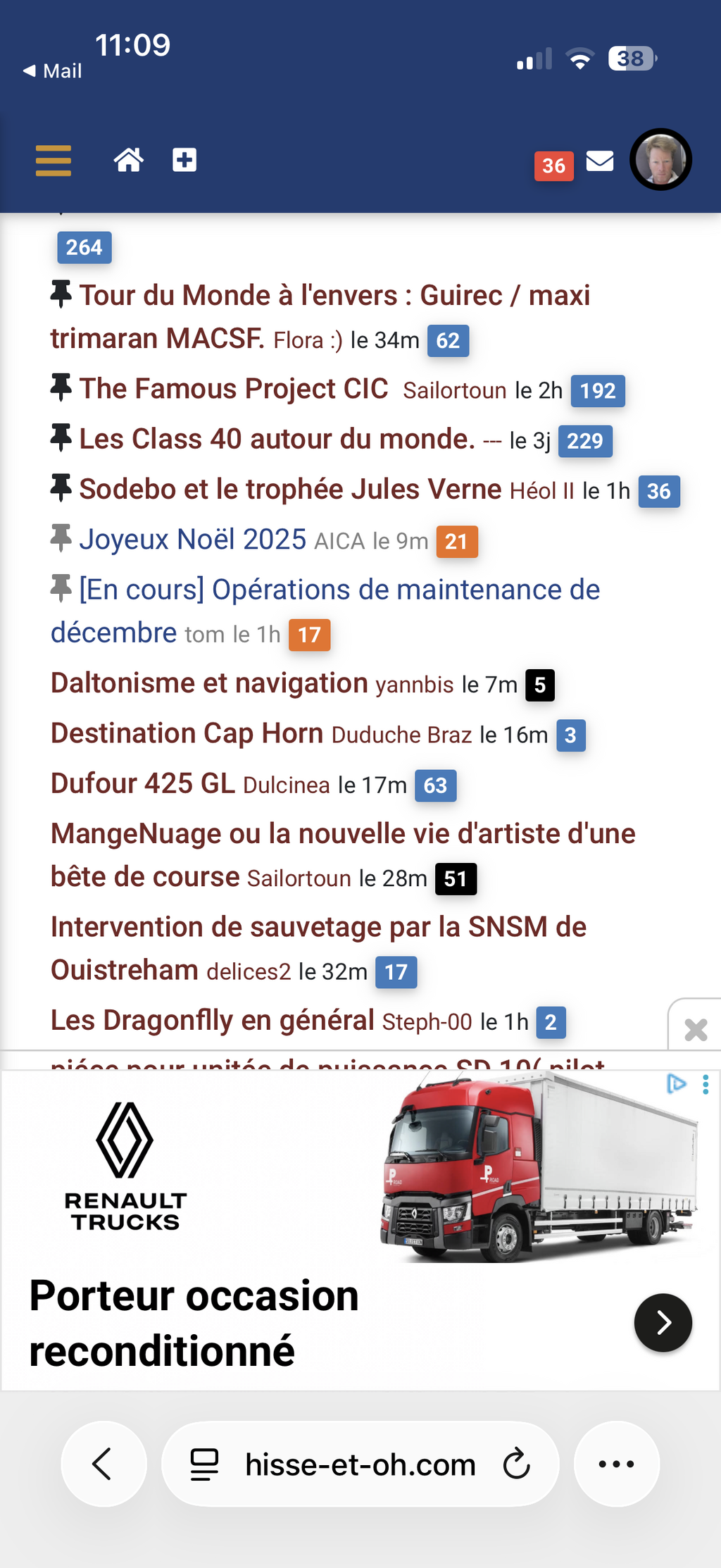The image size is (721, 1568).
Task: Open the Daltonisme et navigation discussion
Action: pos(209,683)
